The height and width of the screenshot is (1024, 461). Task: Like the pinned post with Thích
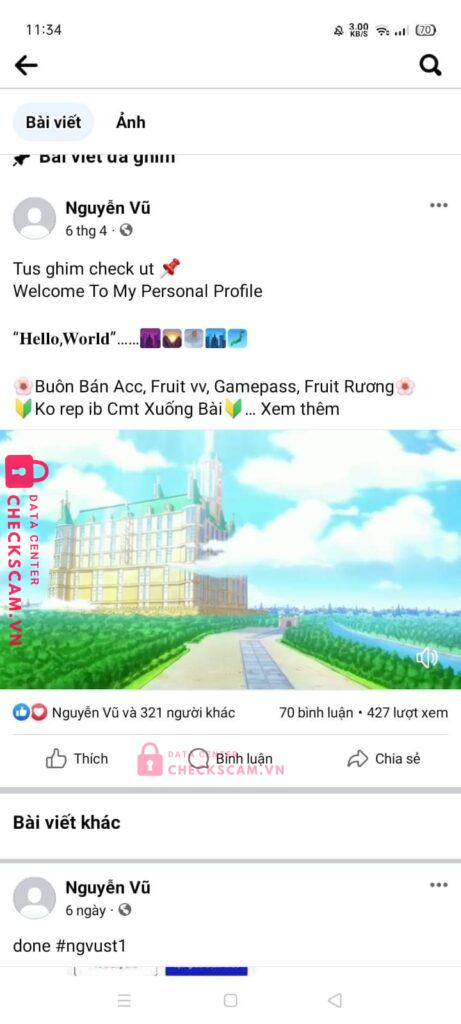click(77, 759)
